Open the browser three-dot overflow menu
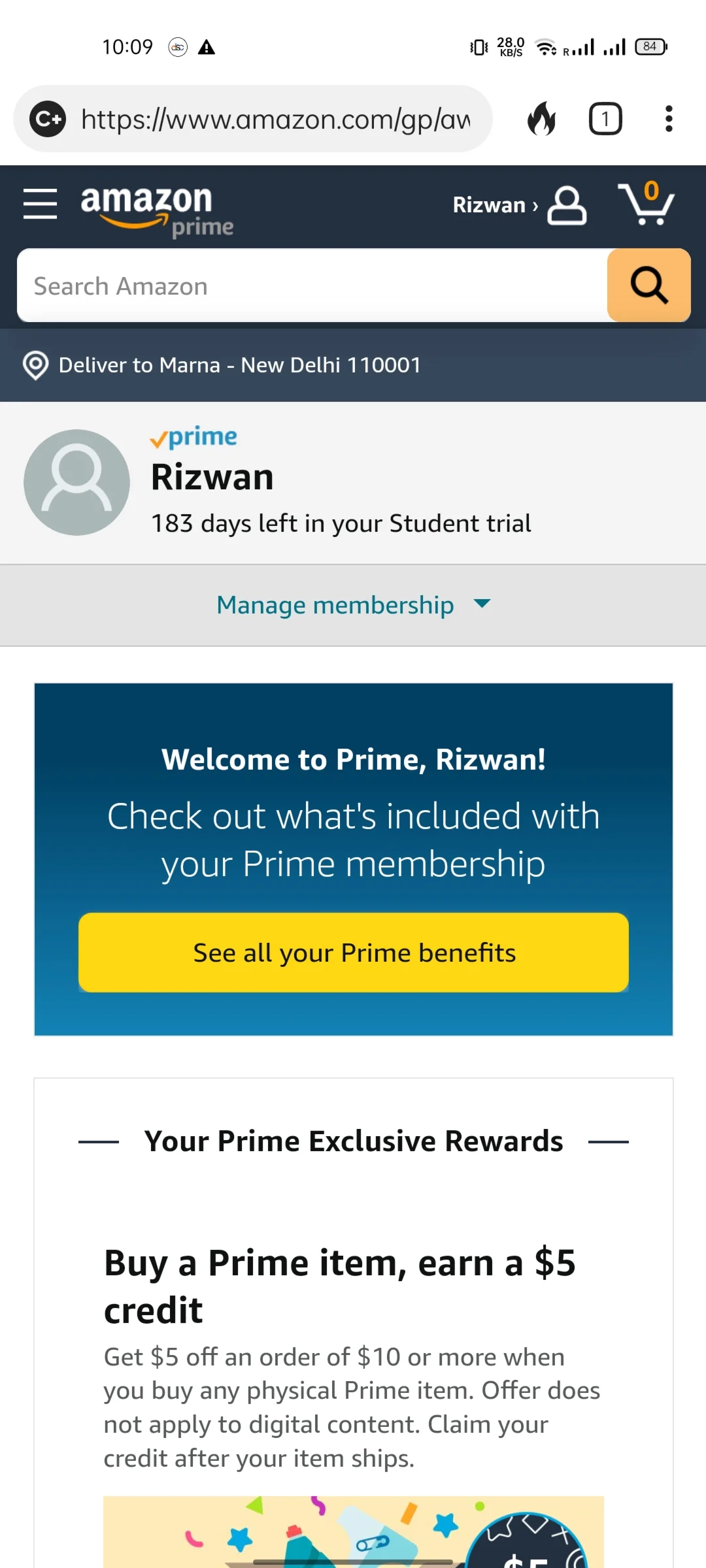 pyautogui.click(x=668, y=119)
